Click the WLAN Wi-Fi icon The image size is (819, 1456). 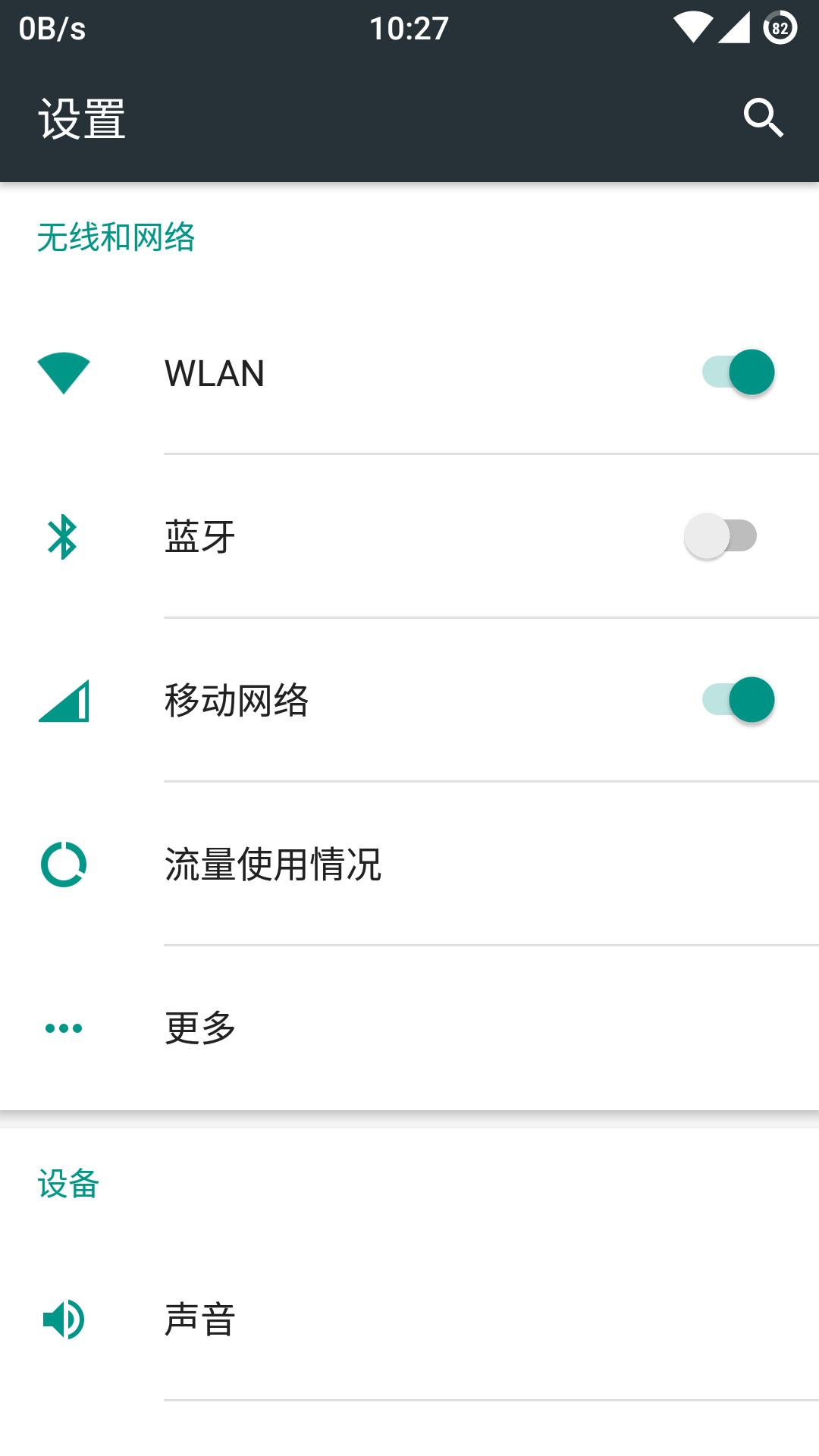point(64,373)
